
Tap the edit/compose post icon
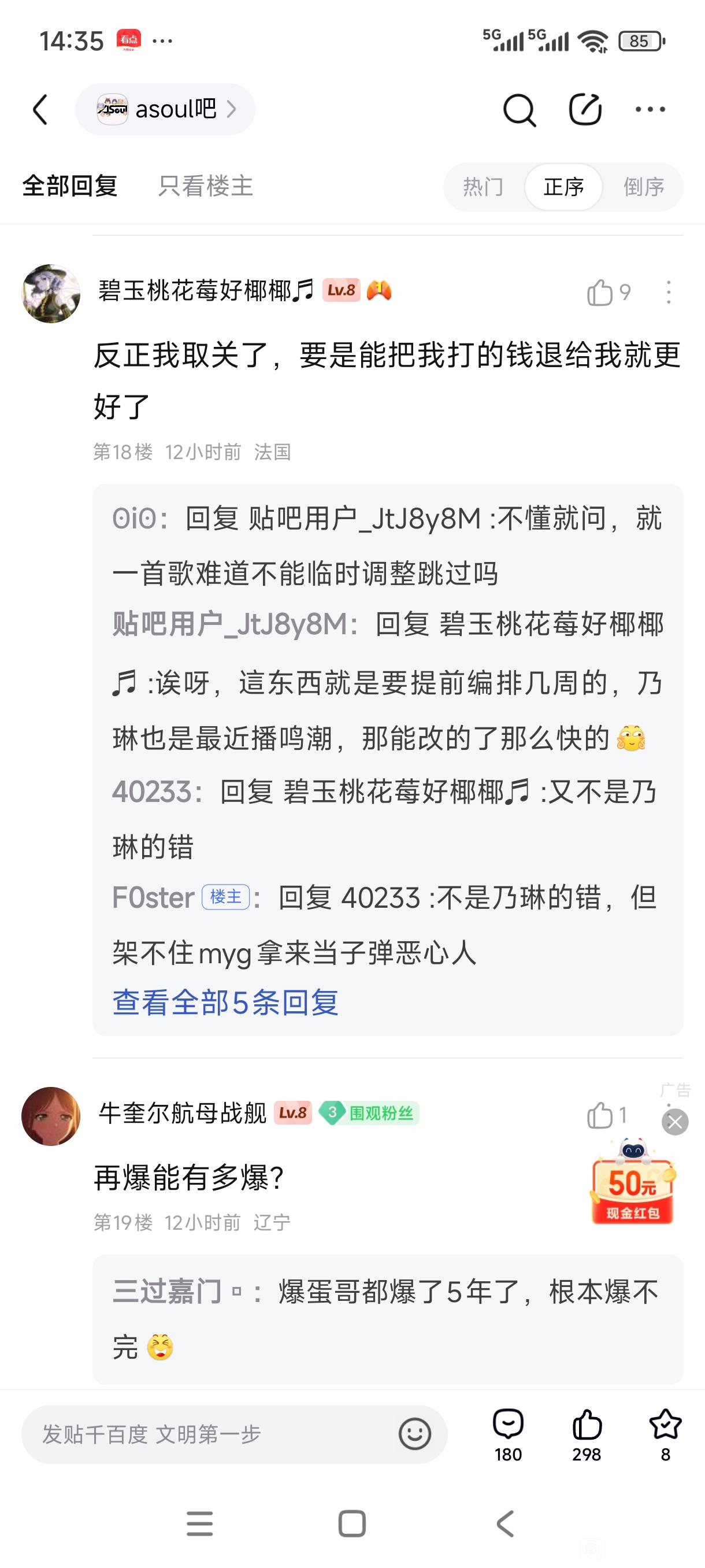coord(585,110)
